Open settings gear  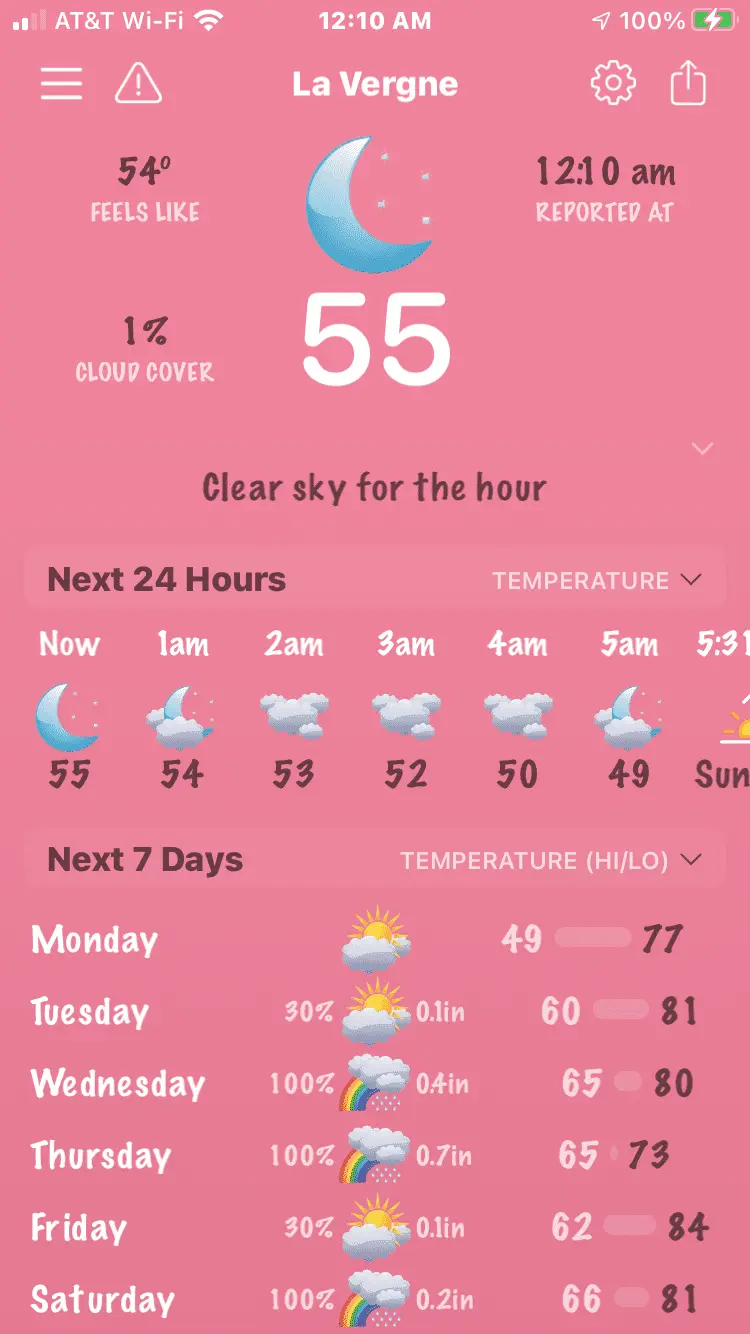(613, 84)
